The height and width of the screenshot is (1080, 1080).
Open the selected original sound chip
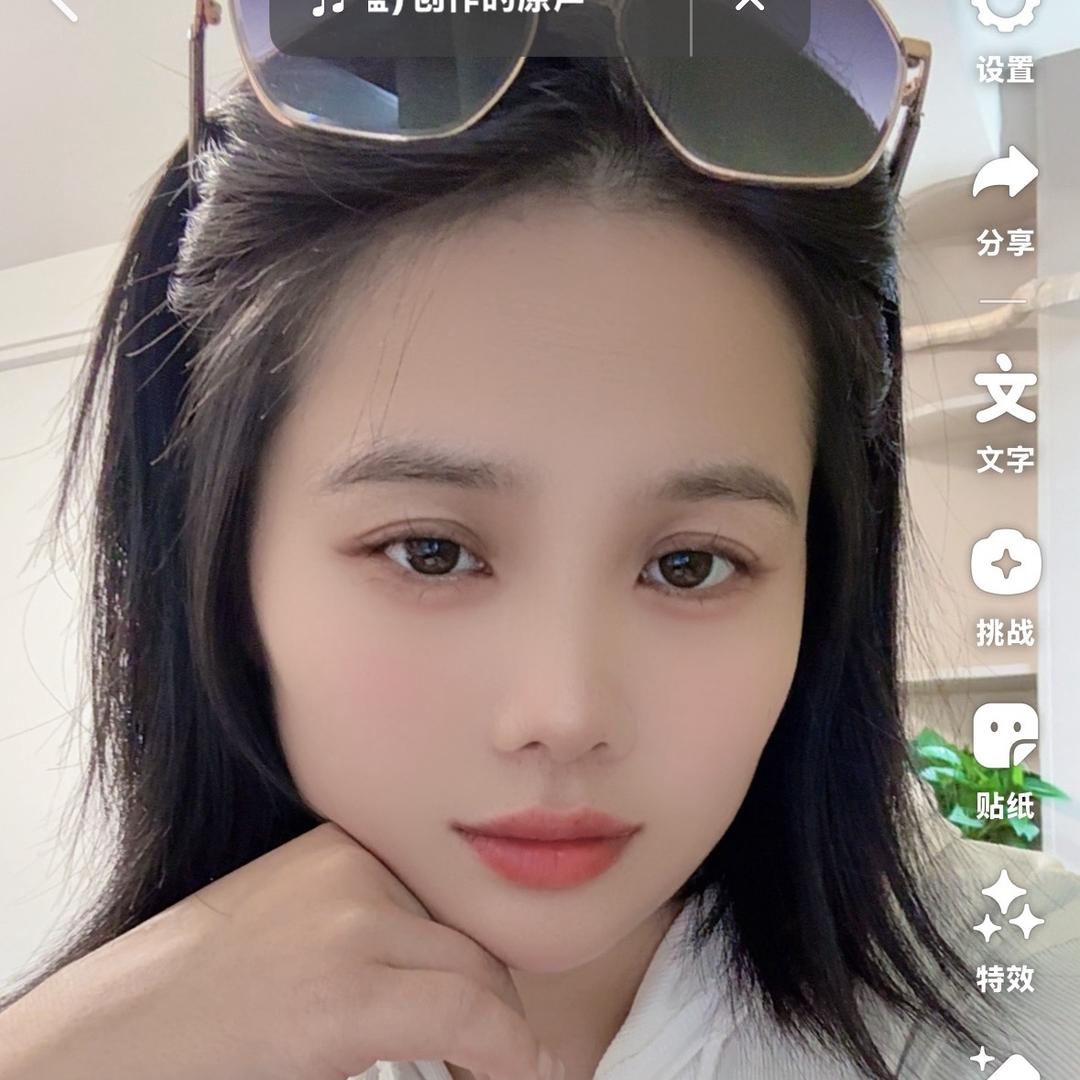pos(480,21)
